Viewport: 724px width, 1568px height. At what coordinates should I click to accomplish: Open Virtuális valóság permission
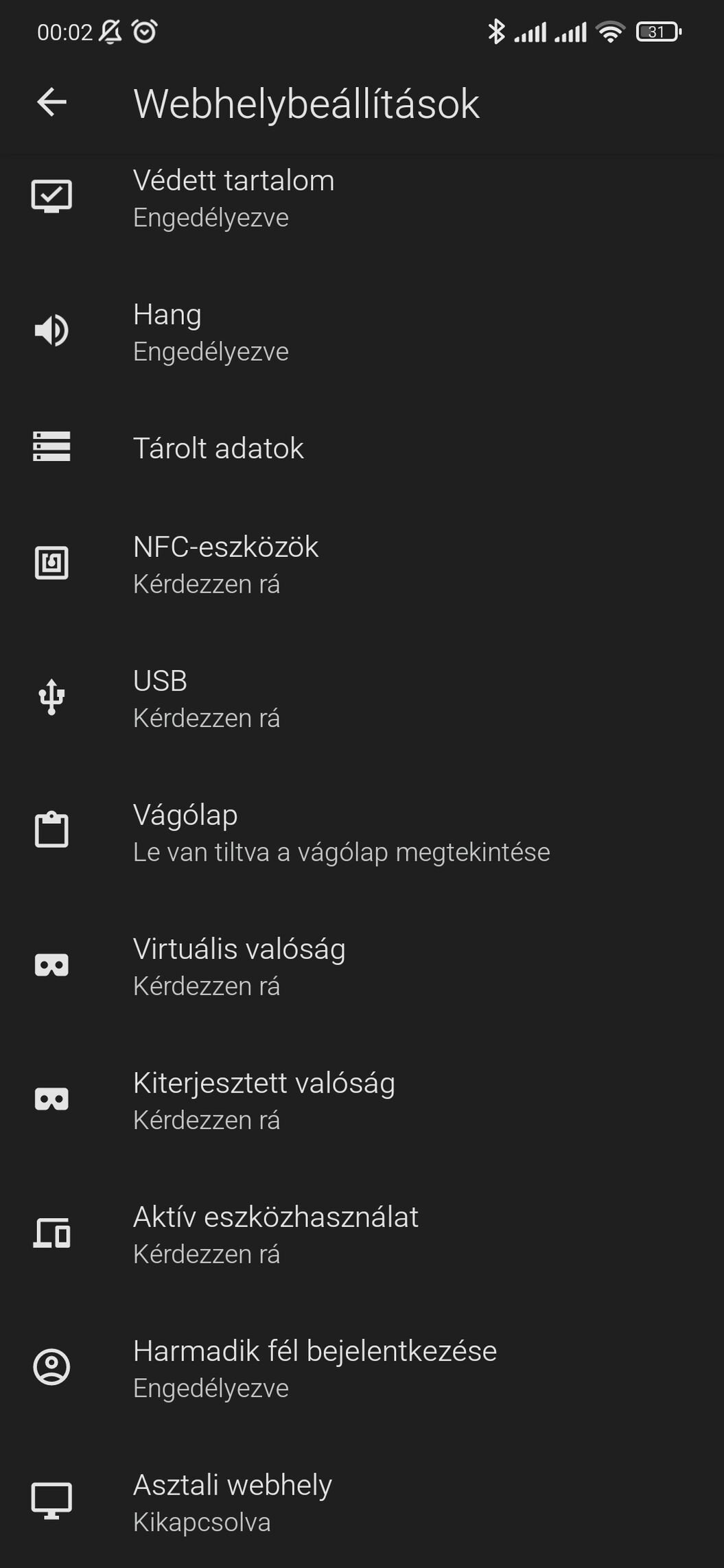pos(362,966)
